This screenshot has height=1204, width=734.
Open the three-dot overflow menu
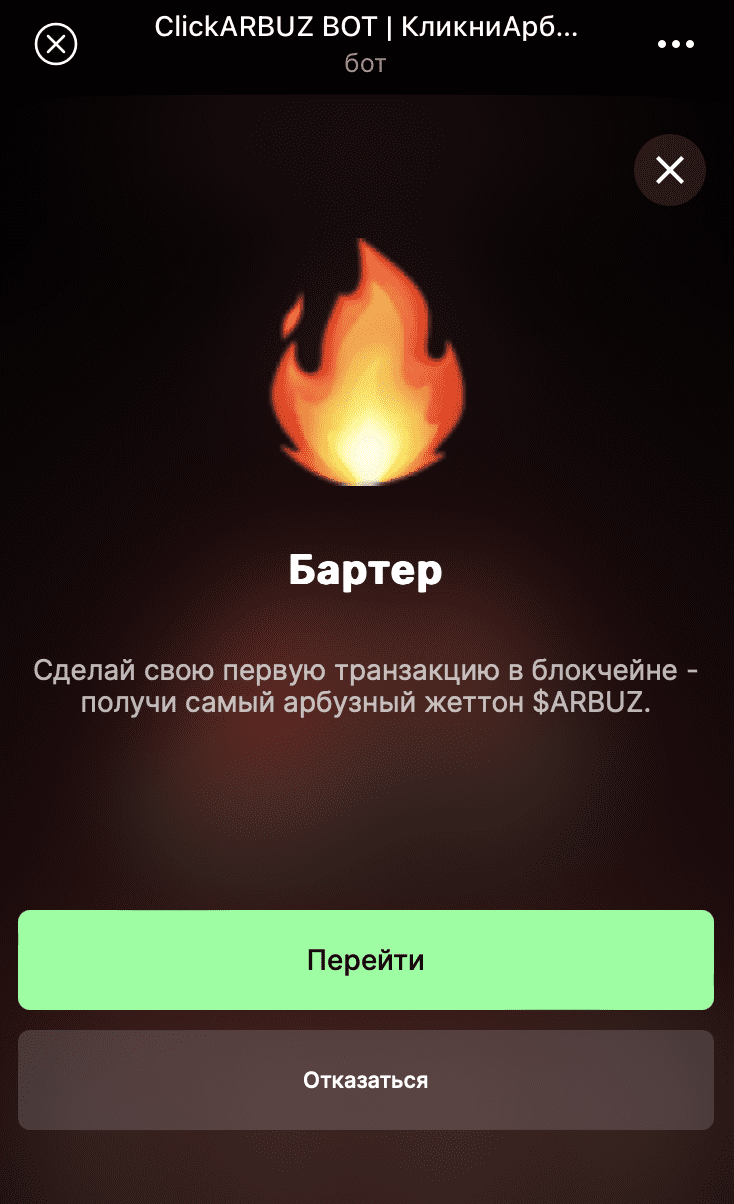[675, 44]
